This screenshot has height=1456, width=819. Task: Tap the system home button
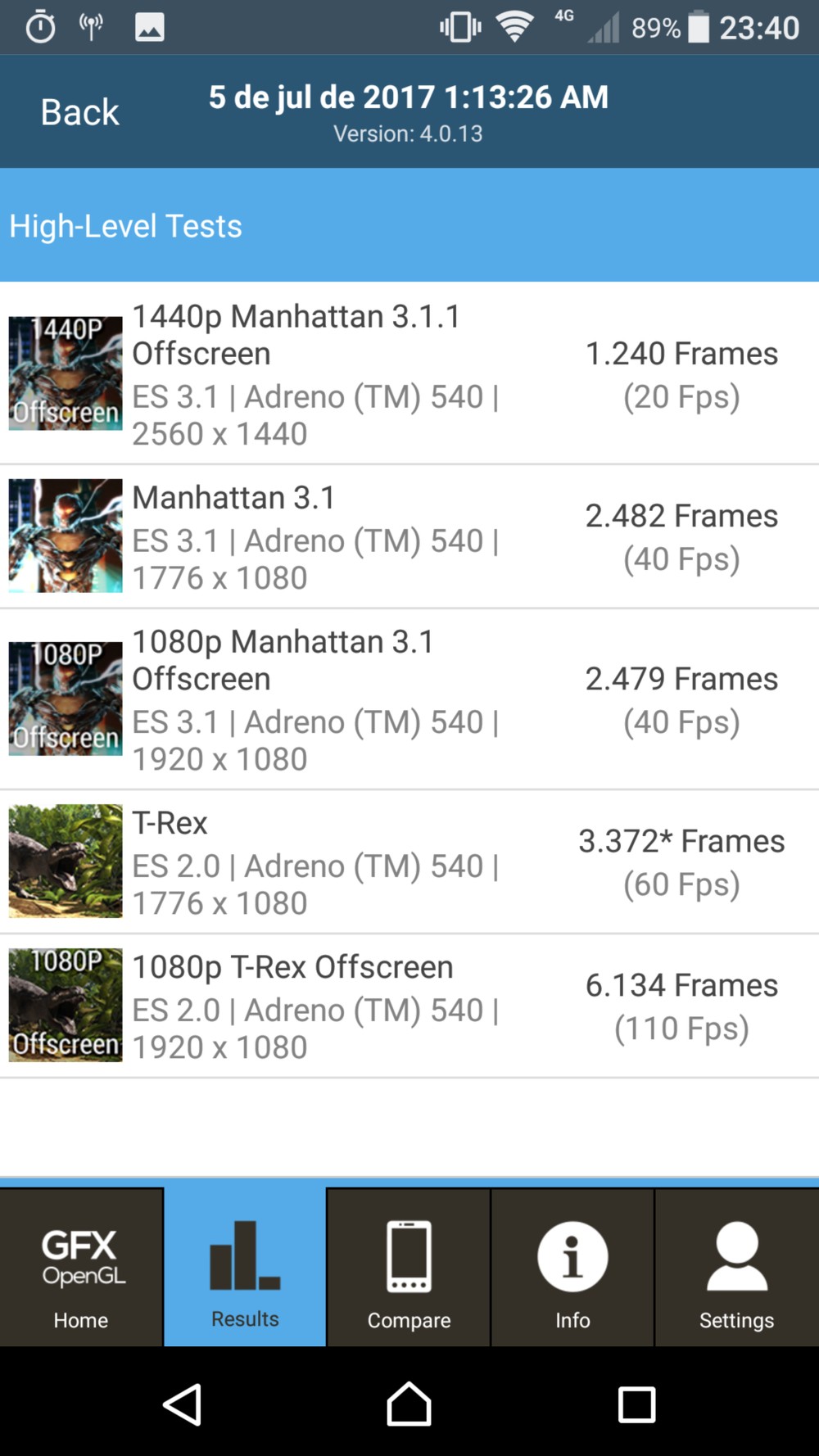409,1404
